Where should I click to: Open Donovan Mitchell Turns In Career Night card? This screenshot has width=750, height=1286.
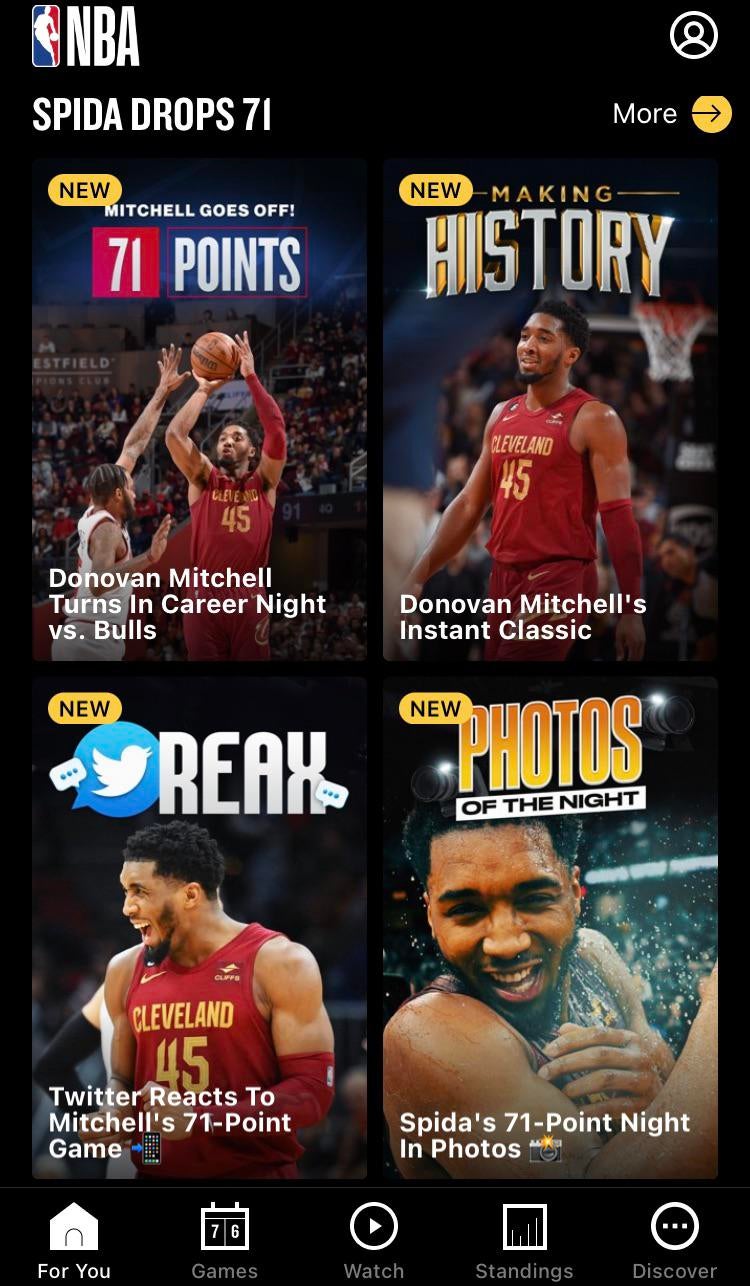click(199, 410)
